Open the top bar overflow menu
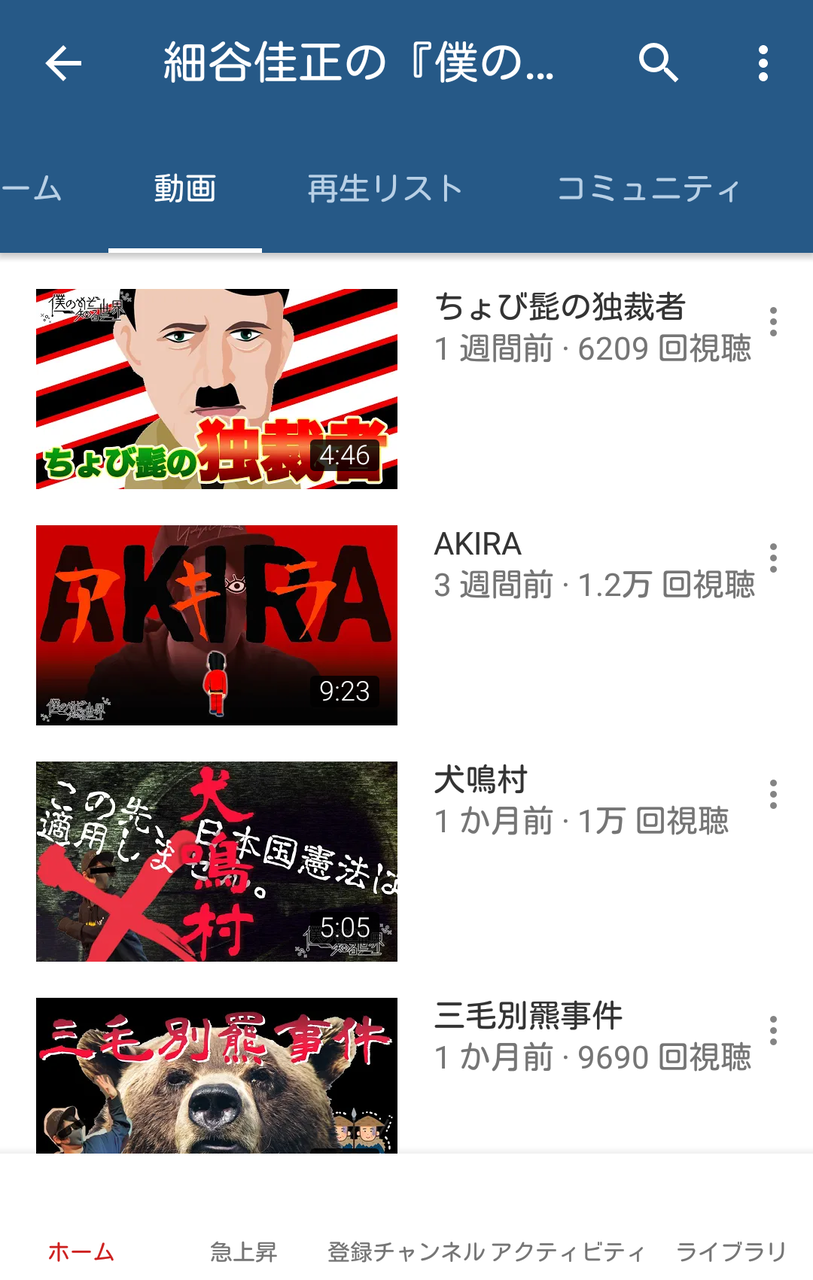The height and width of the screenshot is (1280, 813). (763, 64)
